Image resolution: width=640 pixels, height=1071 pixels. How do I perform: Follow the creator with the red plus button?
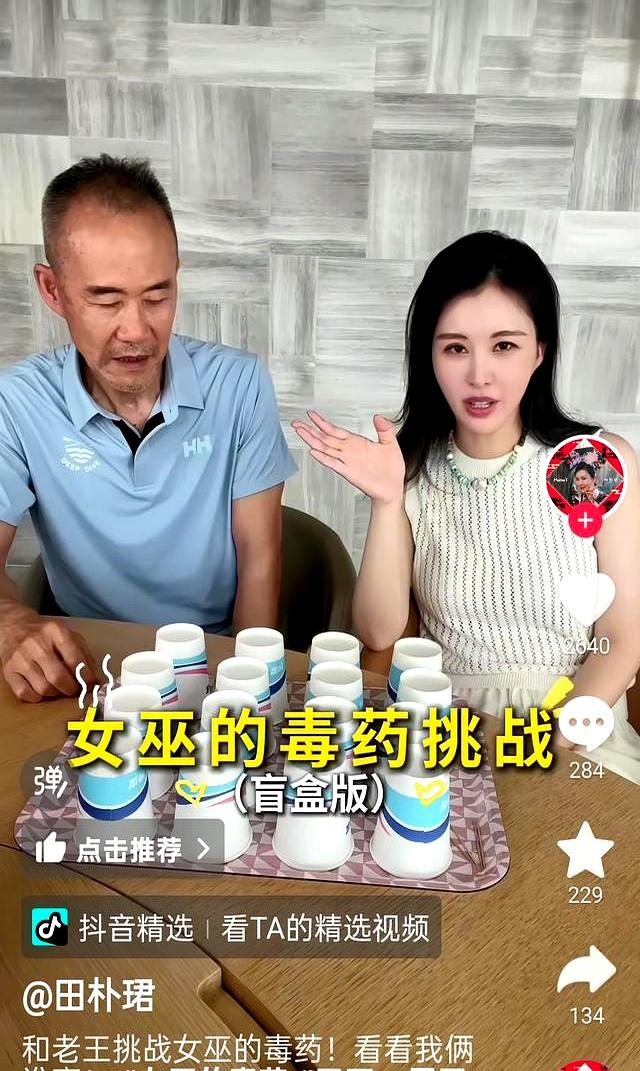[586, 520]
